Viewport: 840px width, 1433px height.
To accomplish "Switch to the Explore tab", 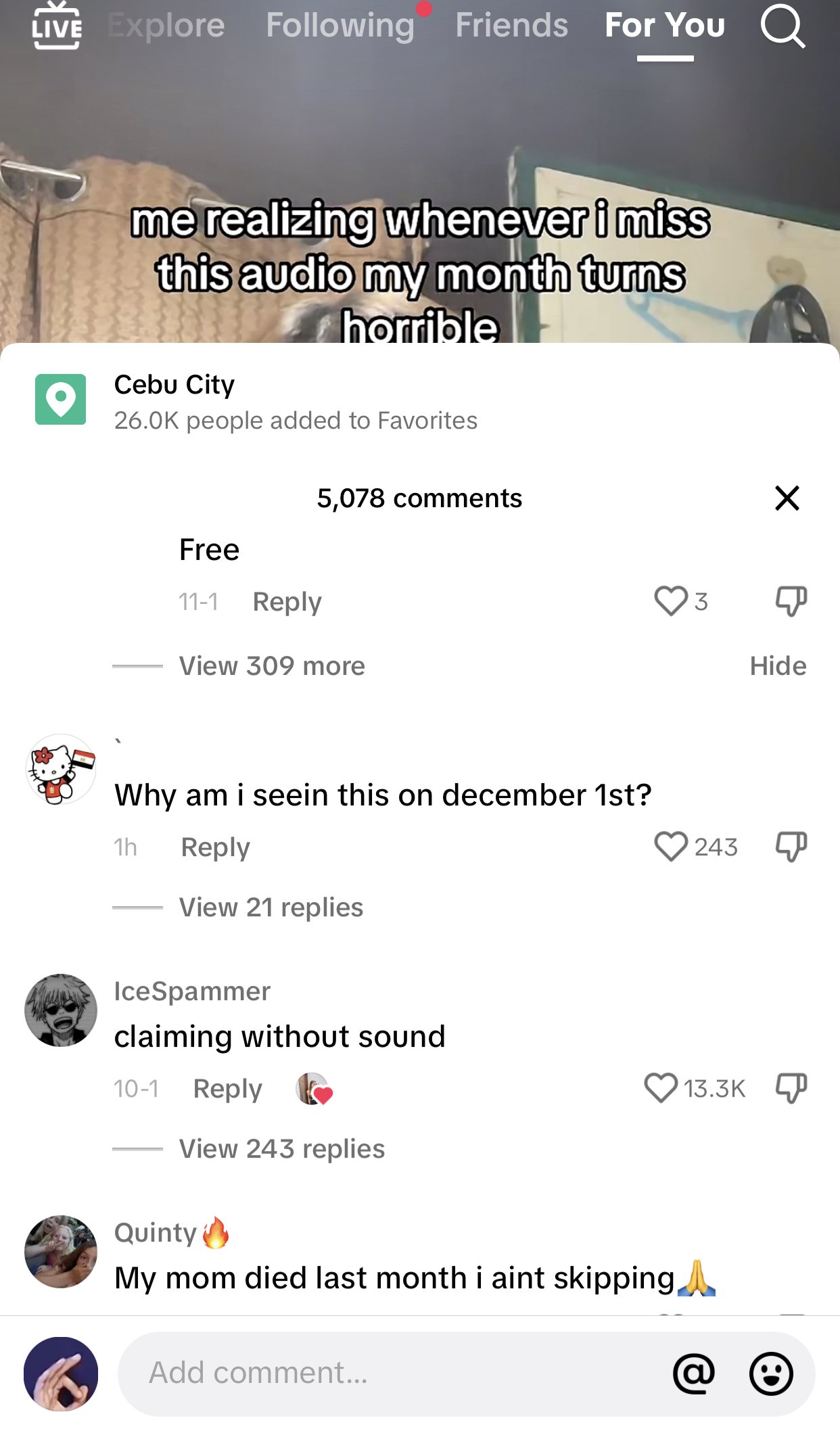I will coord(166,26).
